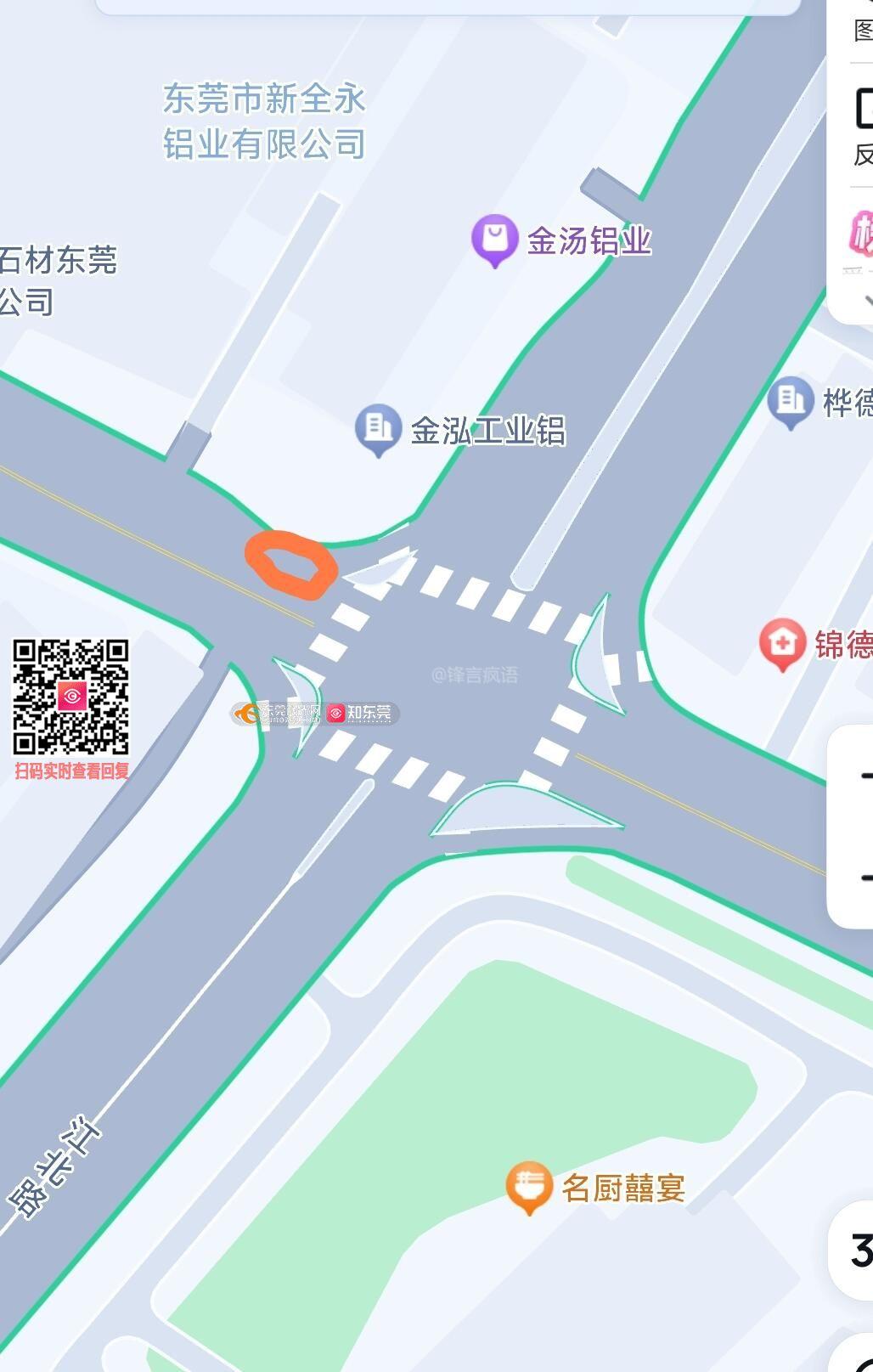Select the 桦德 building marker
Image resolution: width=873 pixels, height=1372 pixels.
pyautogui.click(x=791, y=400)
